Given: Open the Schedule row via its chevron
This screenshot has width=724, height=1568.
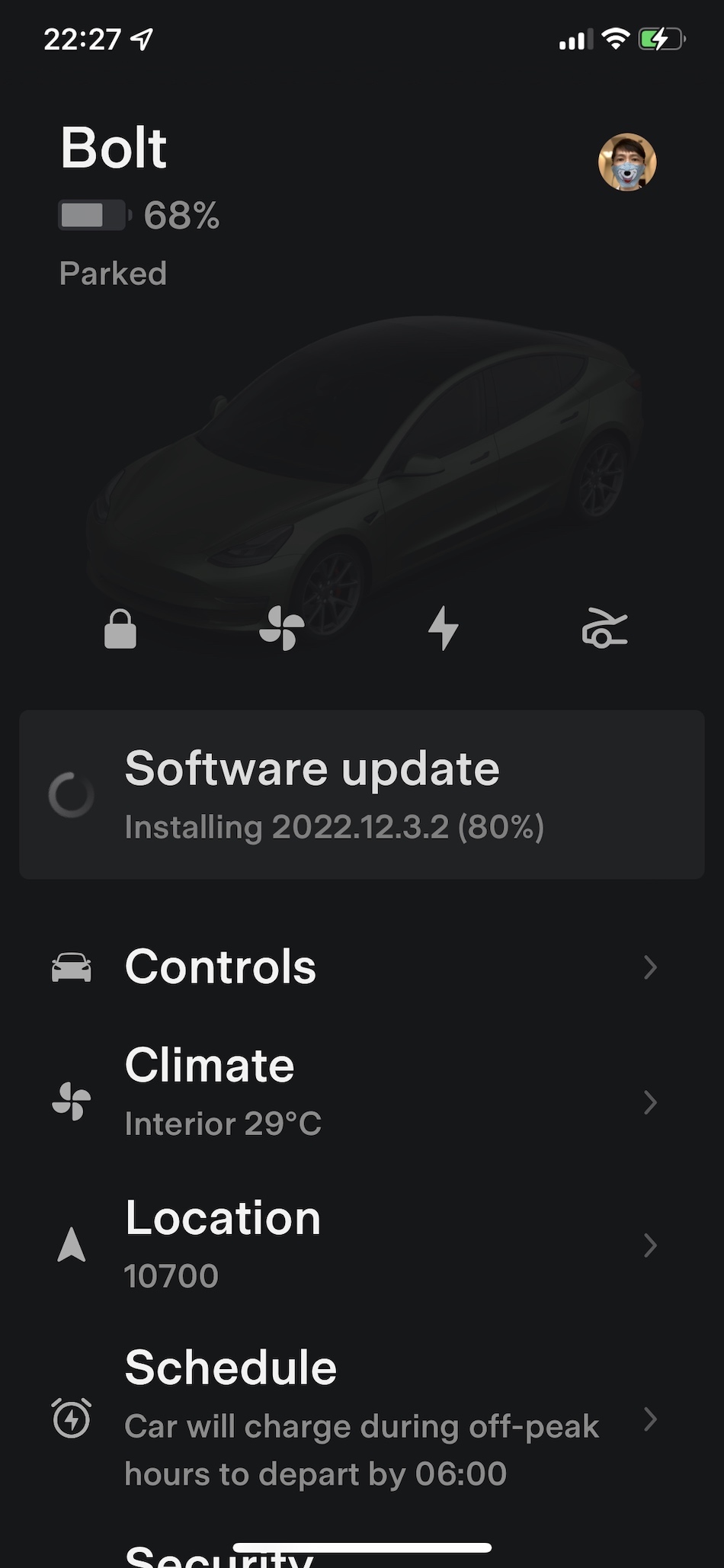Looking at the screenshot, I should coord(651,1419).
